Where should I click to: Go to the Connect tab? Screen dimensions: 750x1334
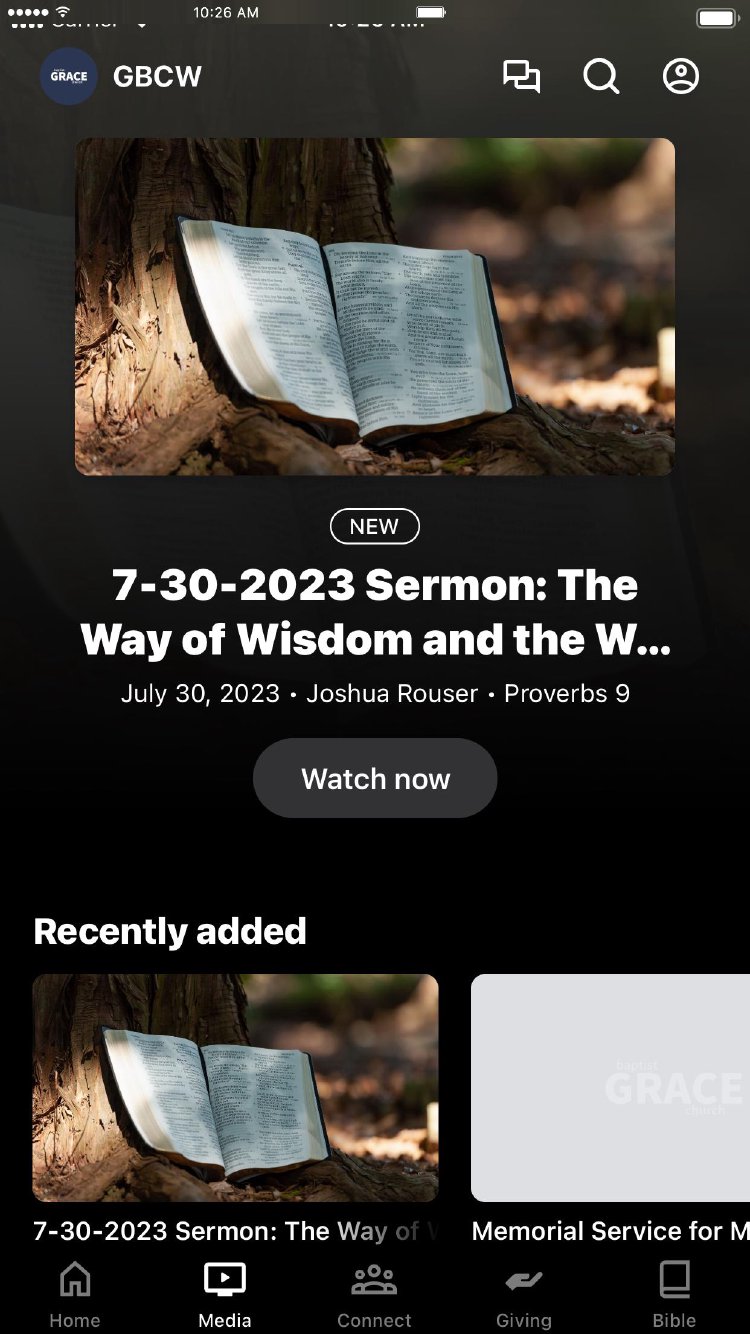[x=374, y=1294]
